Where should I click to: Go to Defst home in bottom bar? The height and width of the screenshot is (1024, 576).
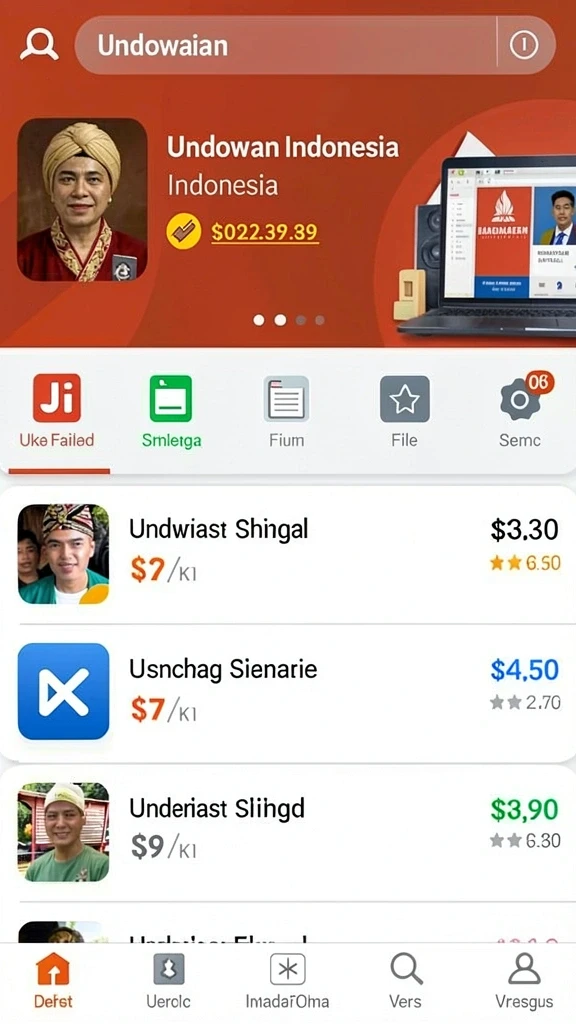53,980
